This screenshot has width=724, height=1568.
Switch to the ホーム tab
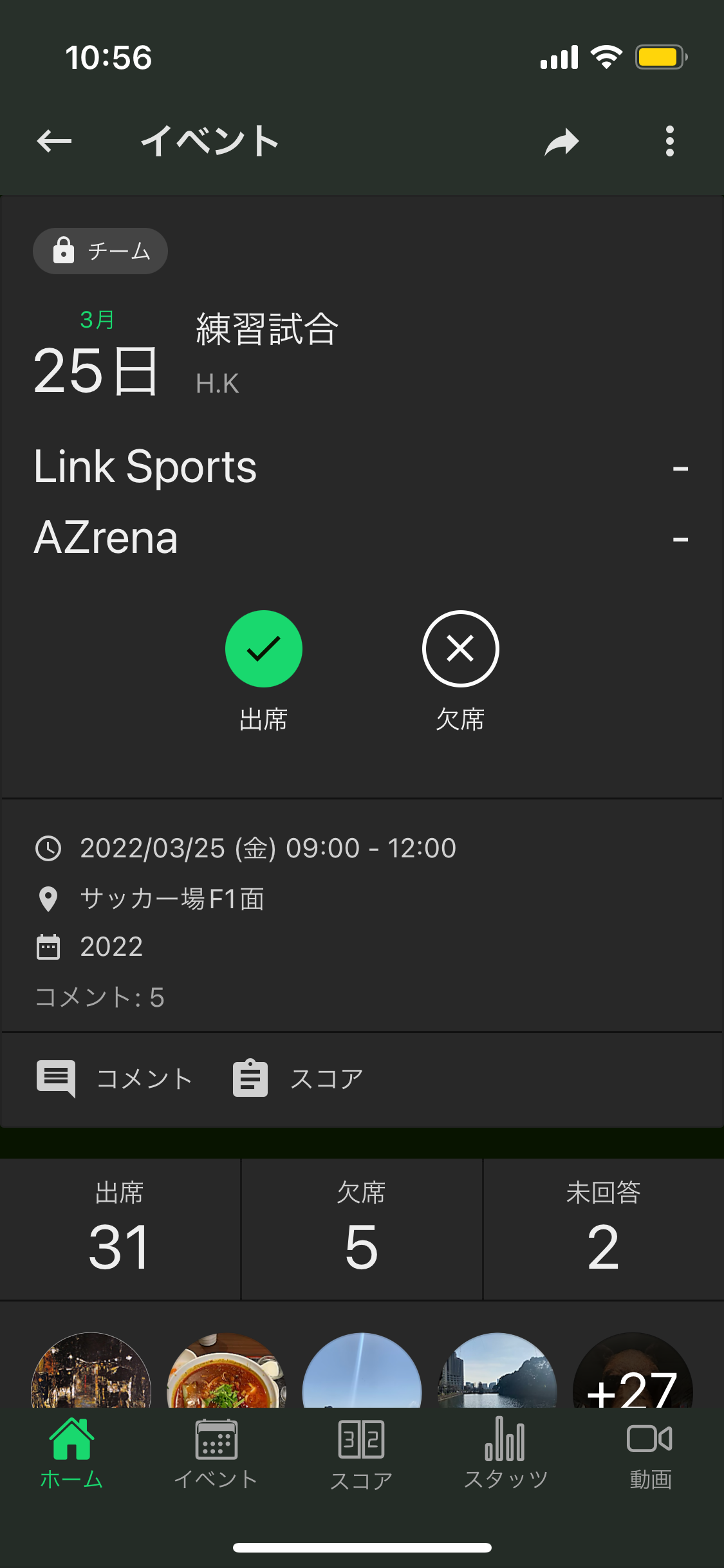[71, 1455]
